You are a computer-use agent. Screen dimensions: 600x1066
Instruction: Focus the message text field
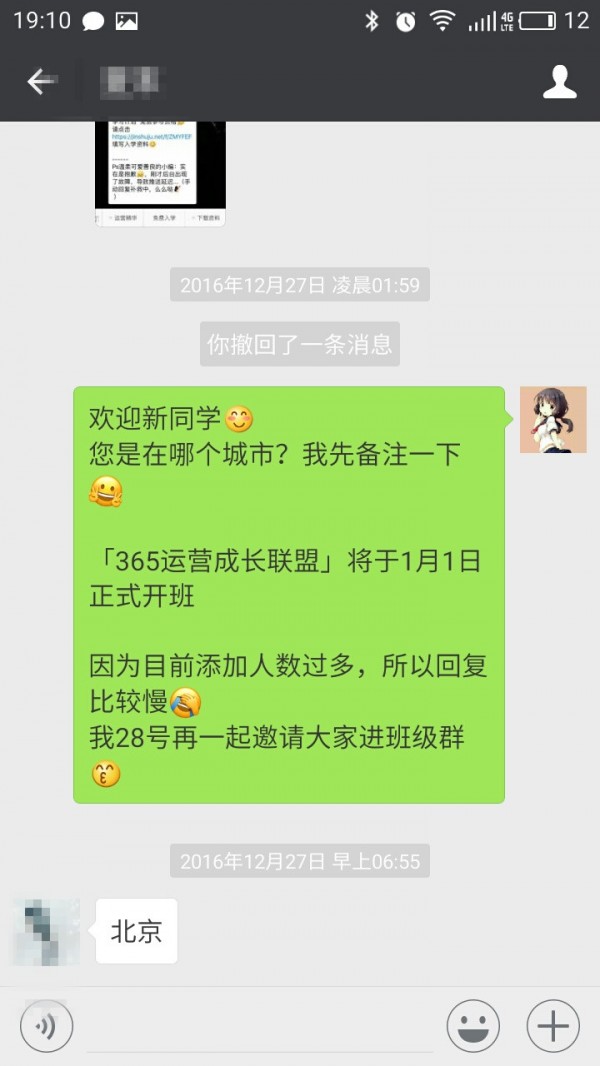[258, 1028]
